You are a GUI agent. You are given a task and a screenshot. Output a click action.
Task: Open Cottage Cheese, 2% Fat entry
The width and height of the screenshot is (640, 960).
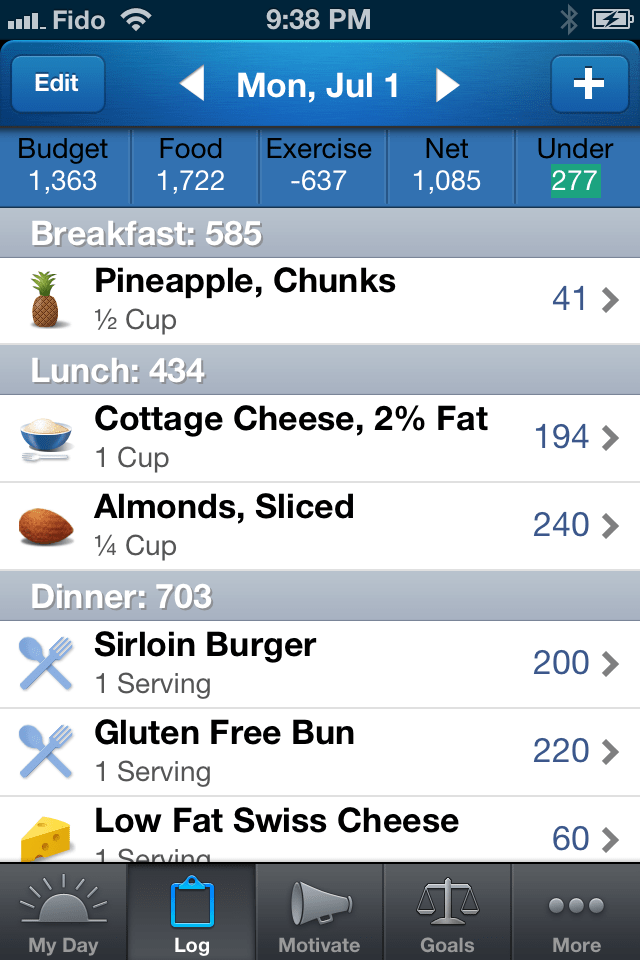[x=320, y=437]
